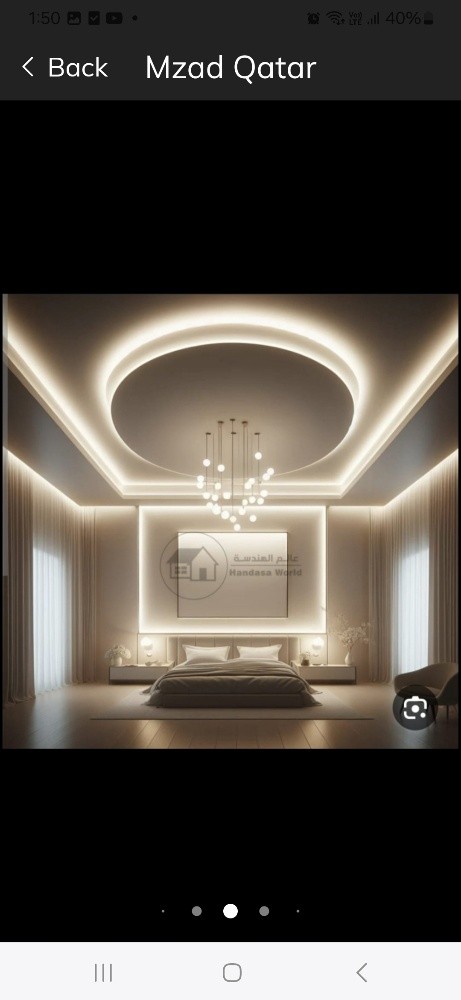This screenshot has height=1000, width=461.
Task: Open the image search lens icon
Action: coord(415,708)
